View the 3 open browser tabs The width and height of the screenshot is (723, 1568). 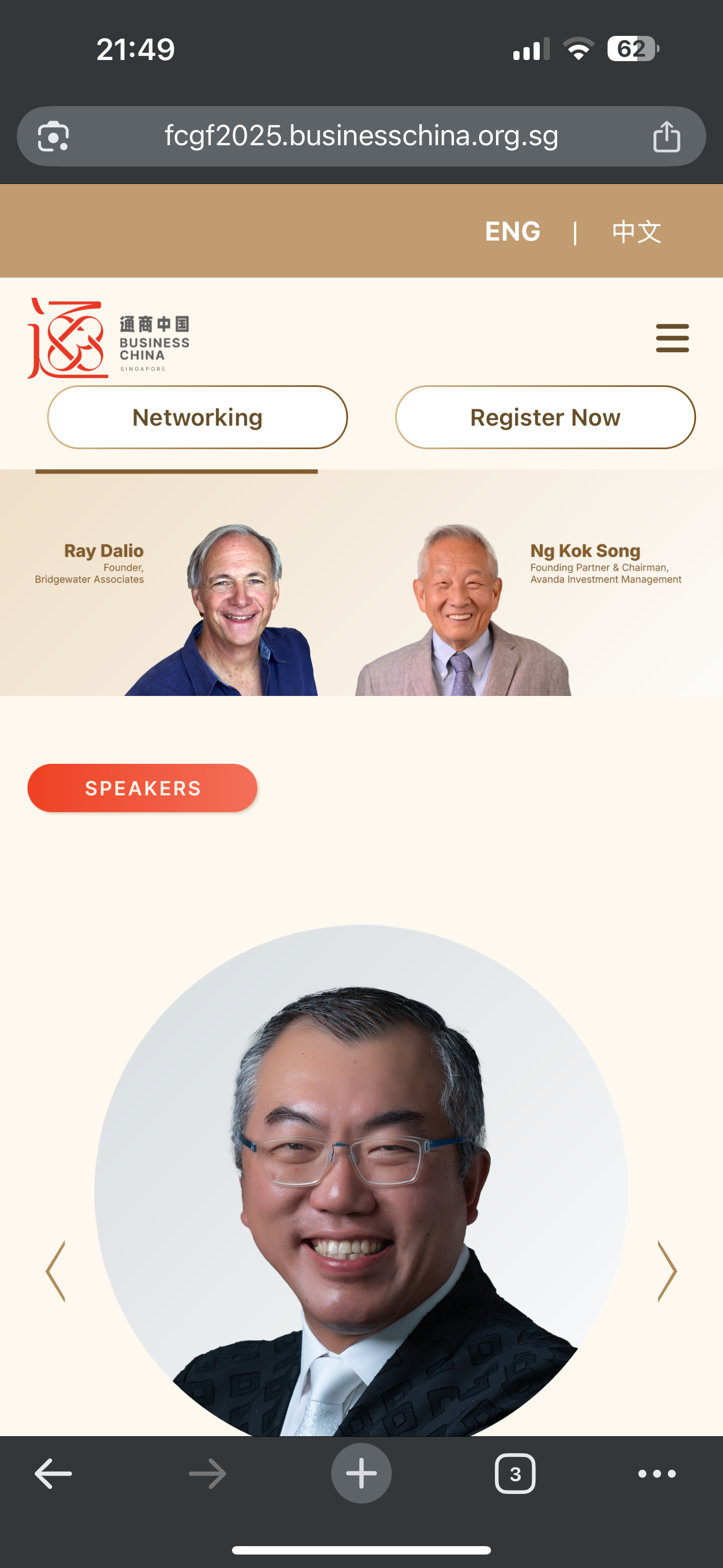pyautogui.click(x=515, y=1474)
